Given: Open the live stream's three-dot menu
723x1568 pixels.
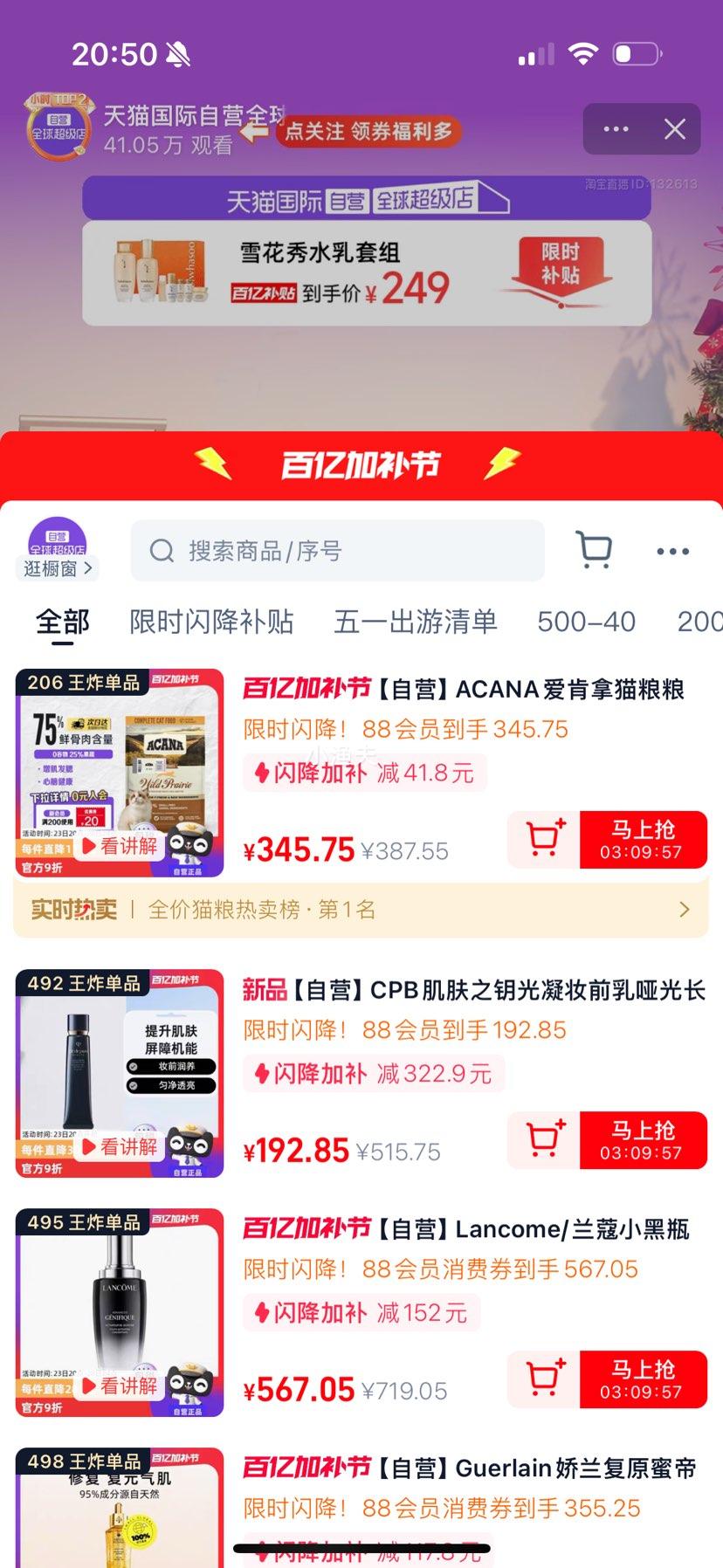Looking at the screenshot, I should [x=616, y=129].
